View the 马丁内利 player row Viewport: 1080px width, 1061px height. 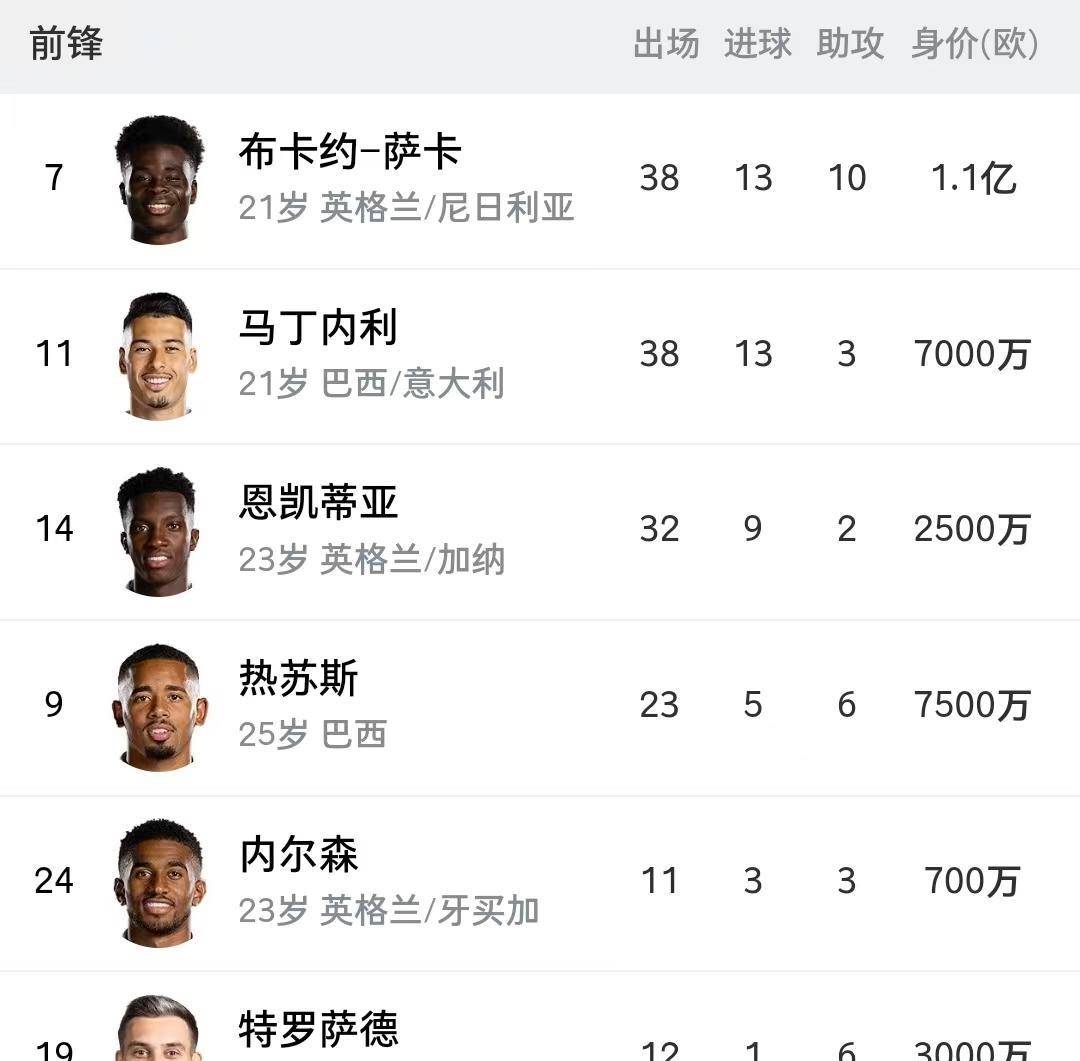click(318, 329)
